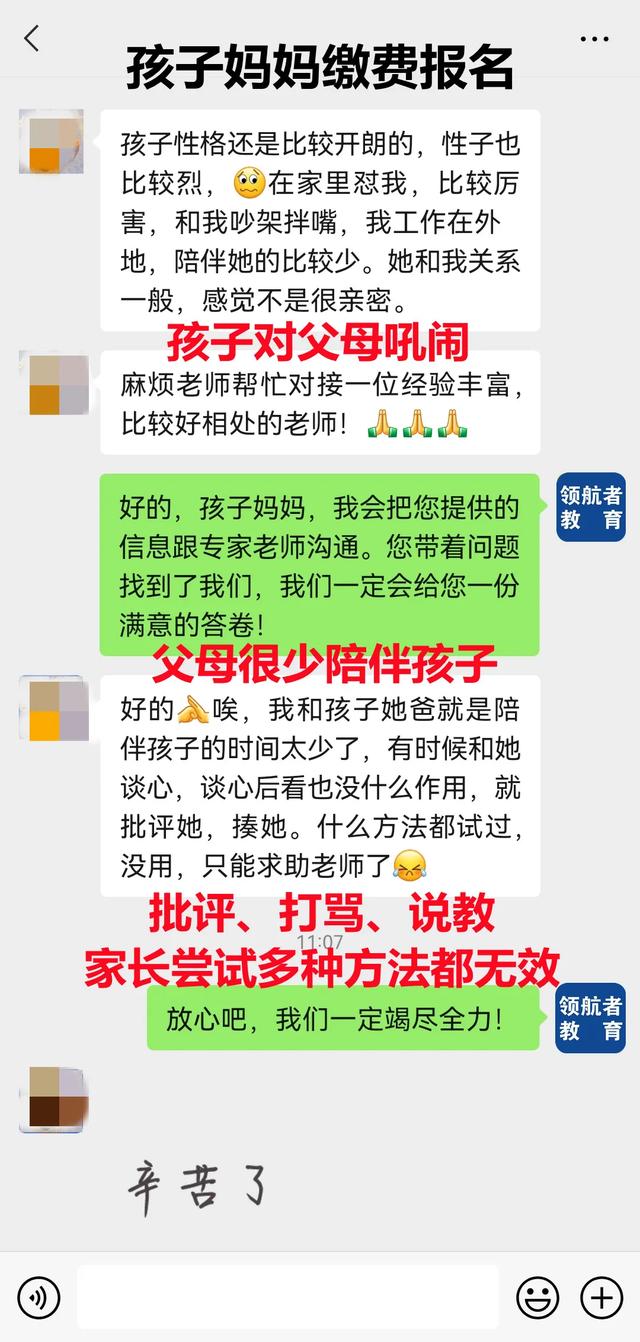Switch to voice message input
This screenshot has height=1342, width=640.
click(x=39, y=1298)
